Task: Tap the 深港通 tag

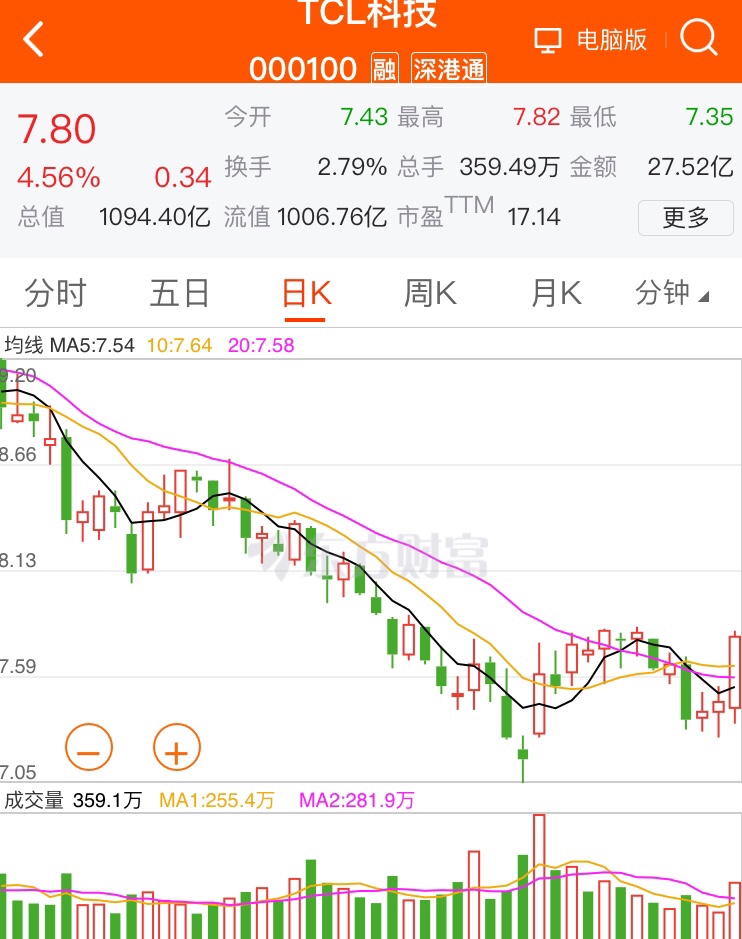Action: (x=449, y=69)
